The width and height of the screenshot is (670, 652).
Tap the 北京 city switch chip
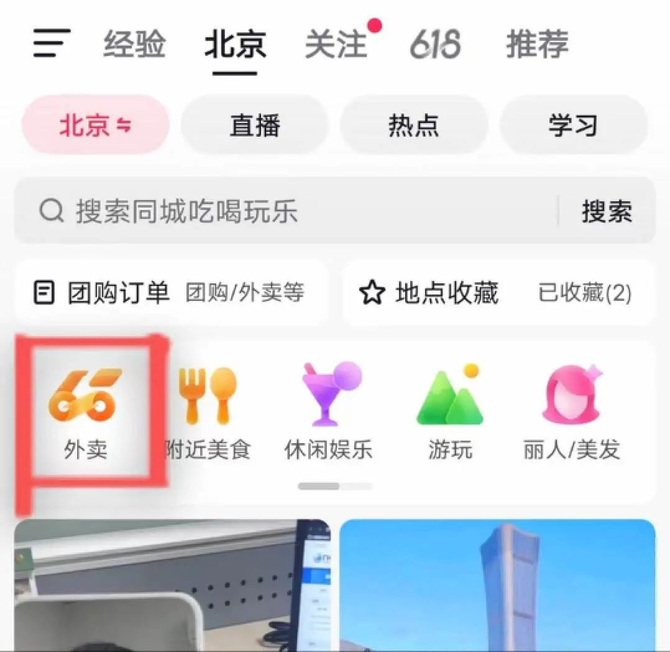[x=96, y=125]
